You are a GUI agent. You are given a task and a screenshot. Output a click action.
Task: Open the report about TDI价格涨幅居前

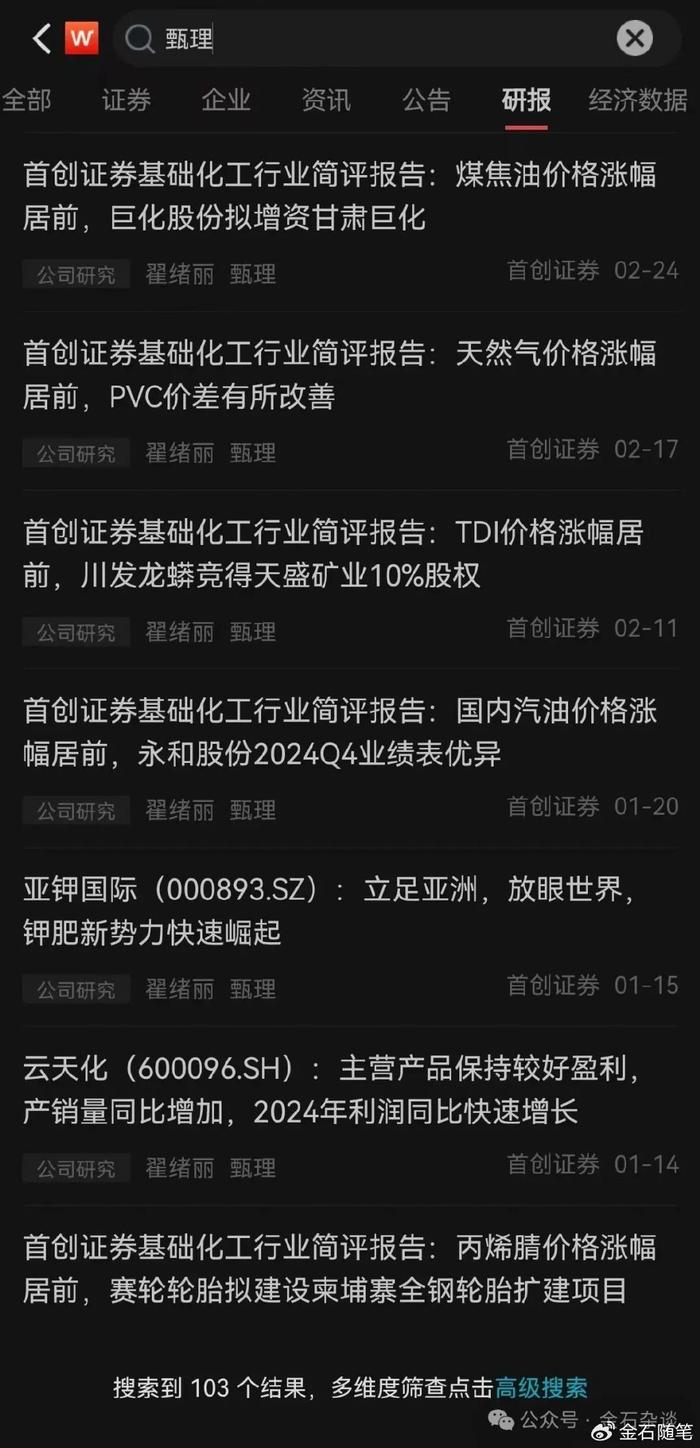pyautogui.click(x=350, y=579)
